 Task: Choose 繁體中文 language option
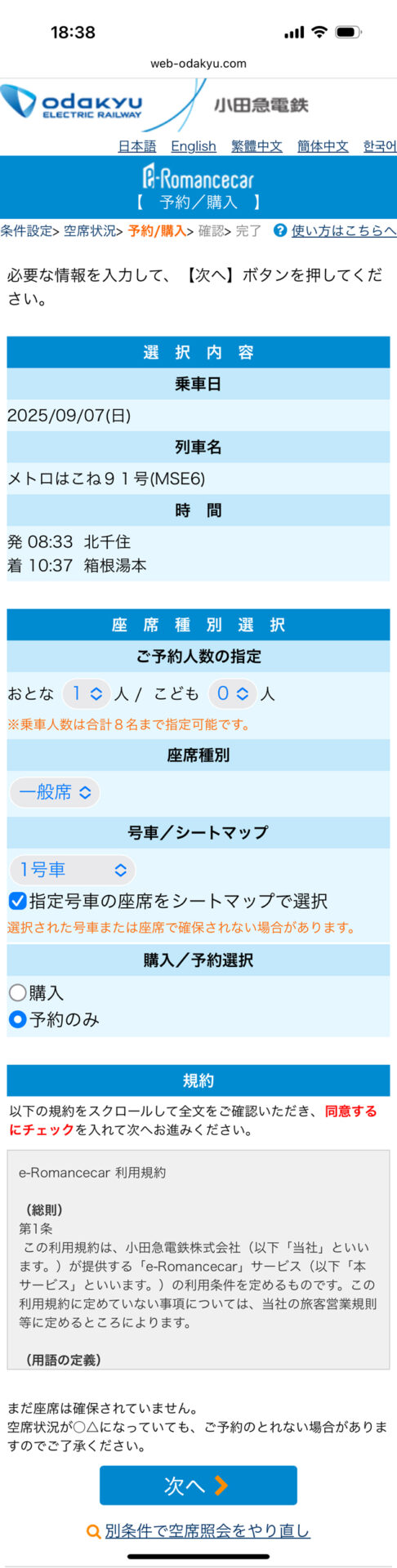256,146
